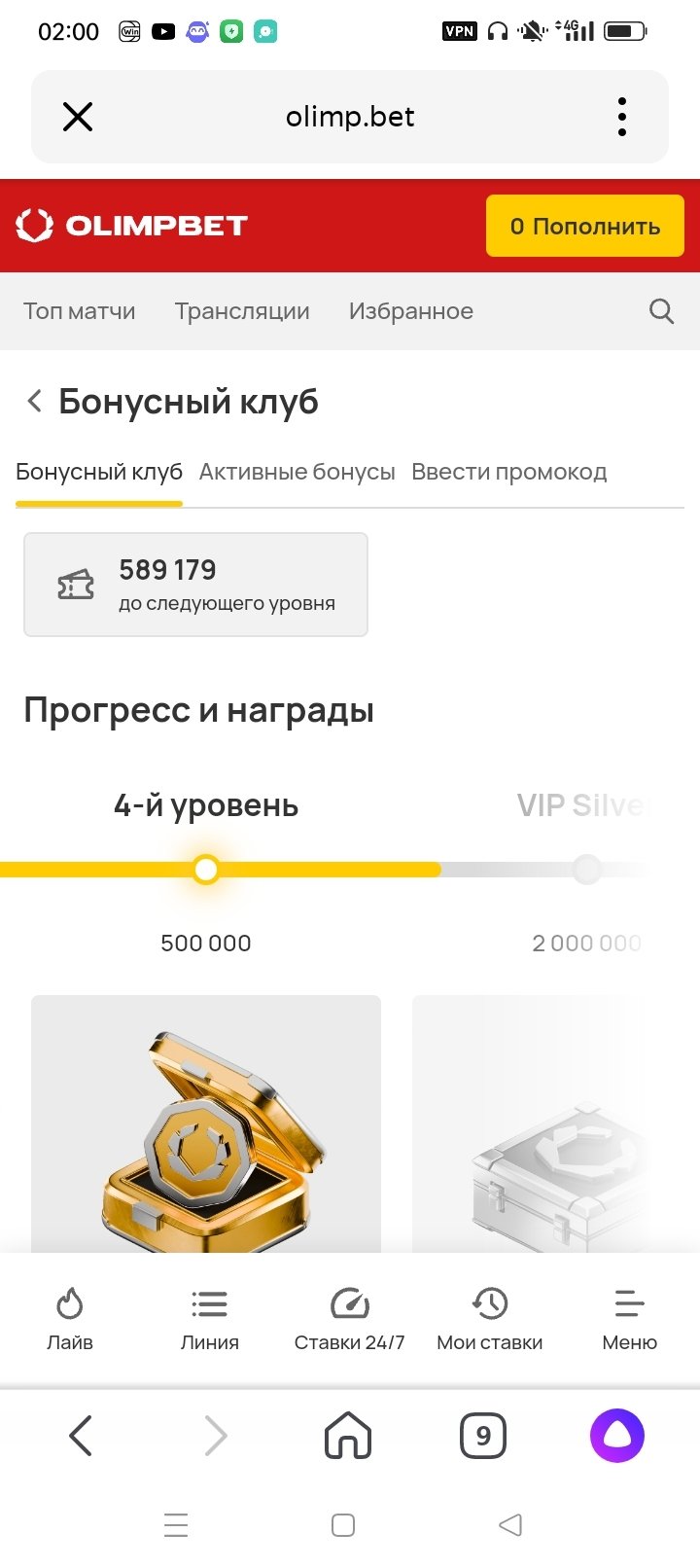
Task: Open the golden reward chest card
Action: coord(206,1123)
